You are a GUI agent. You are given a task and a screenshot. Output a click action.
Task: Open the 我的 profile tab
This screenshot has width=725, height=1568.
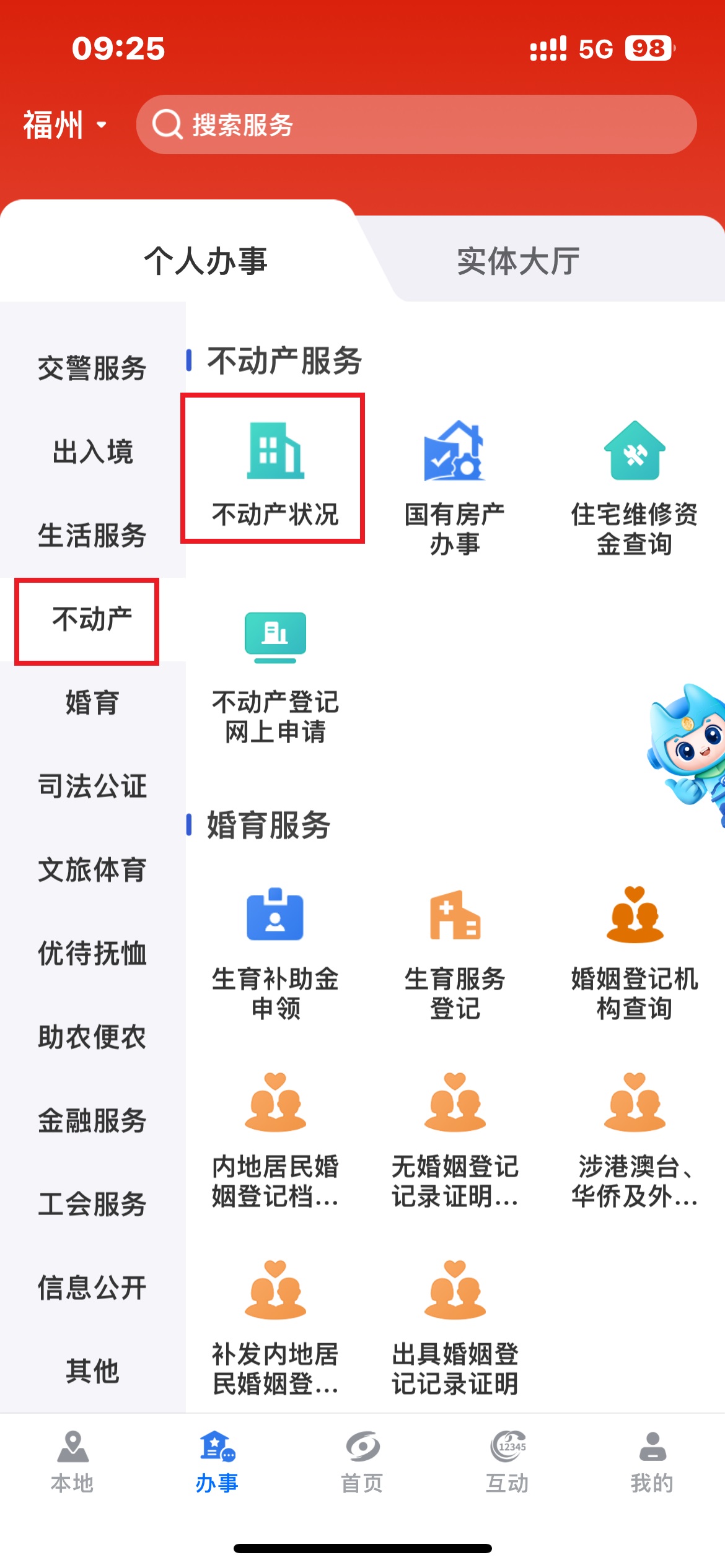(652, 1461)
